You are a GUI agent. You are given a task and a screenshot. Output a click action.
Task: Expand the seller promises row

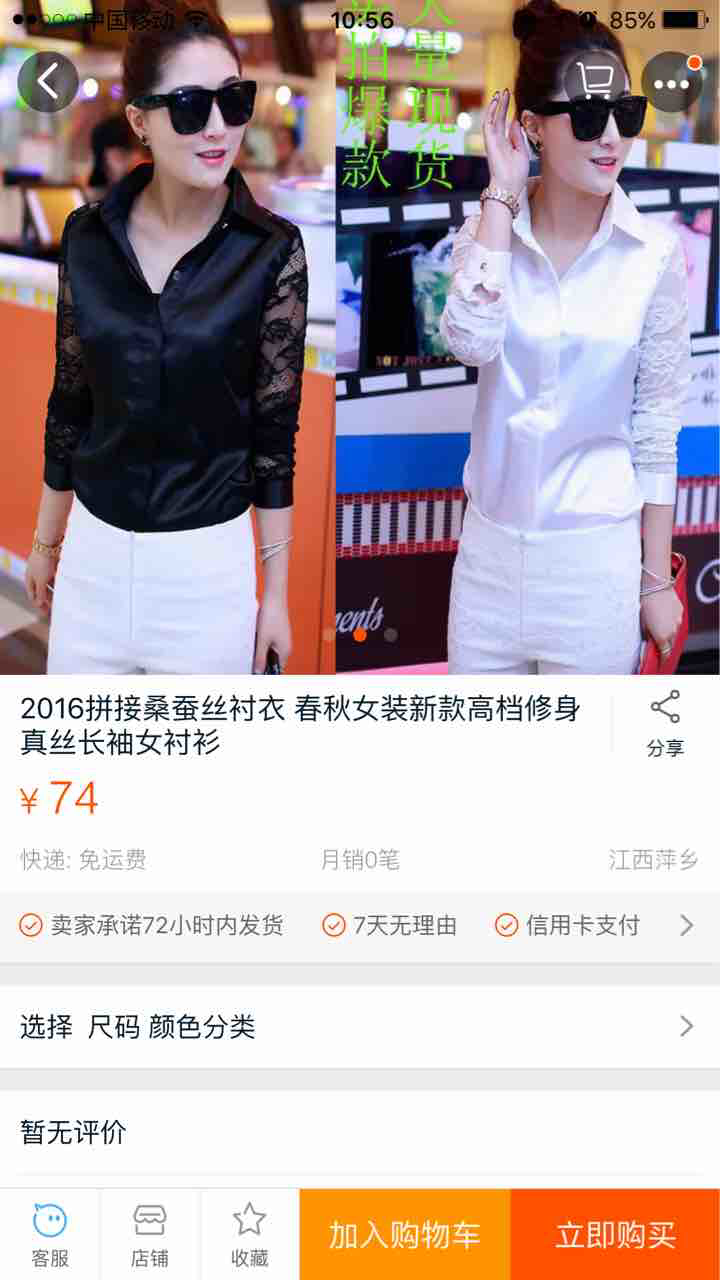coord(360,926)
